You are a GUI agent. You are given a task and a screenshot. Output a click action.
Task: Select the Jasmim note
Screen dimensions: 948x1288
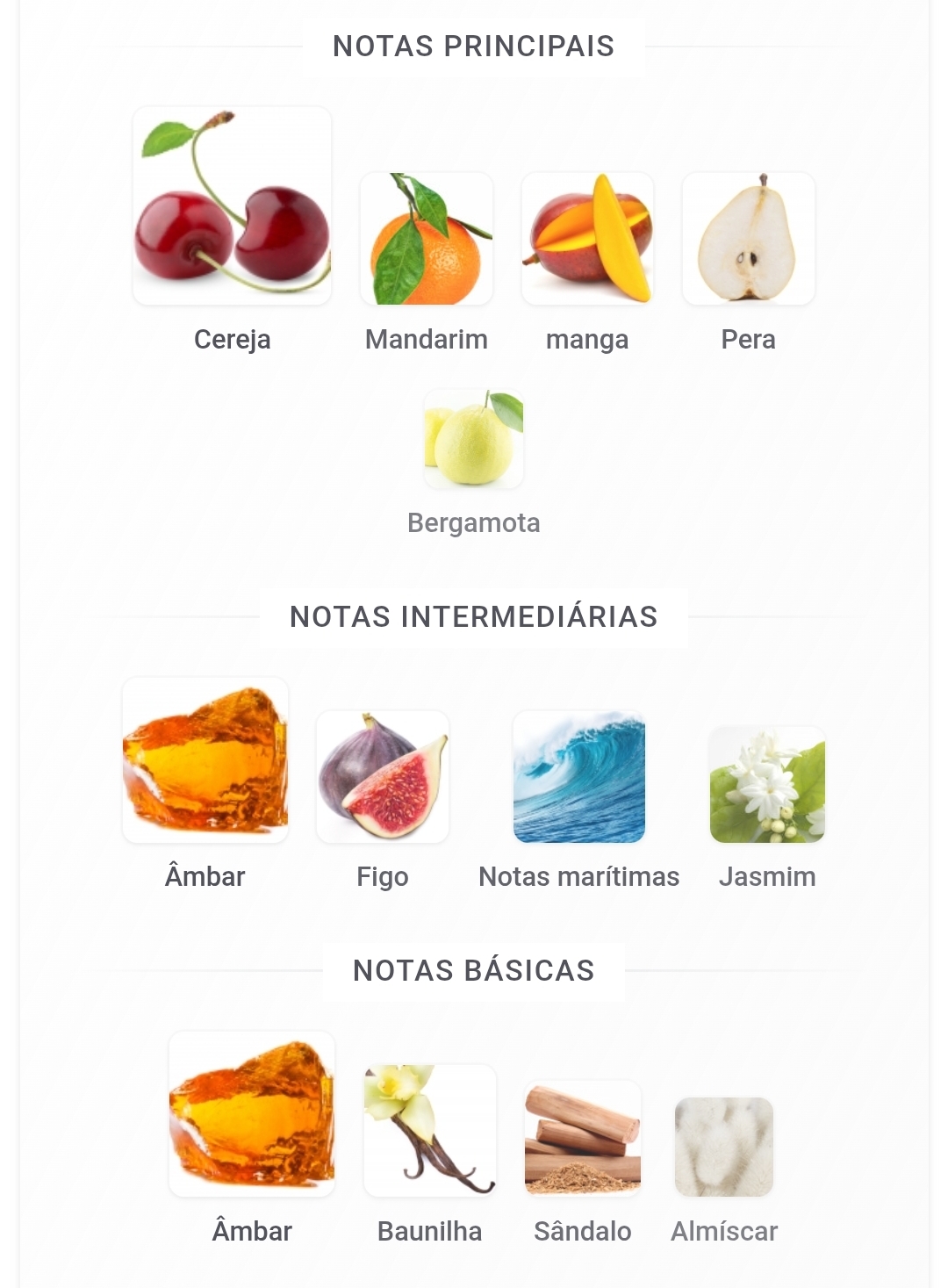(767, 785)
